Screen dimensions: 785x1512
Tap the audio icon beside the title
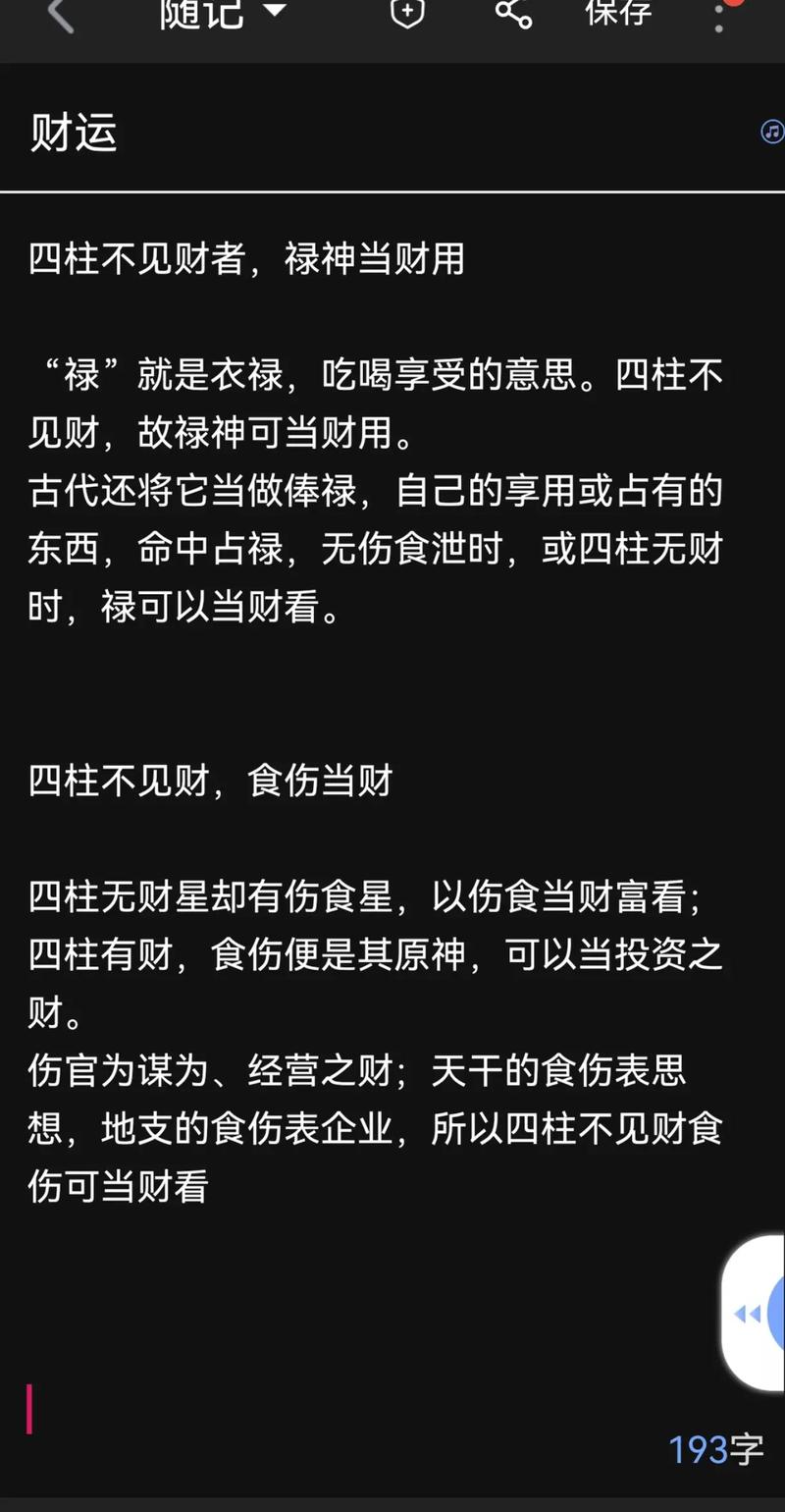(x=772, y=131)
